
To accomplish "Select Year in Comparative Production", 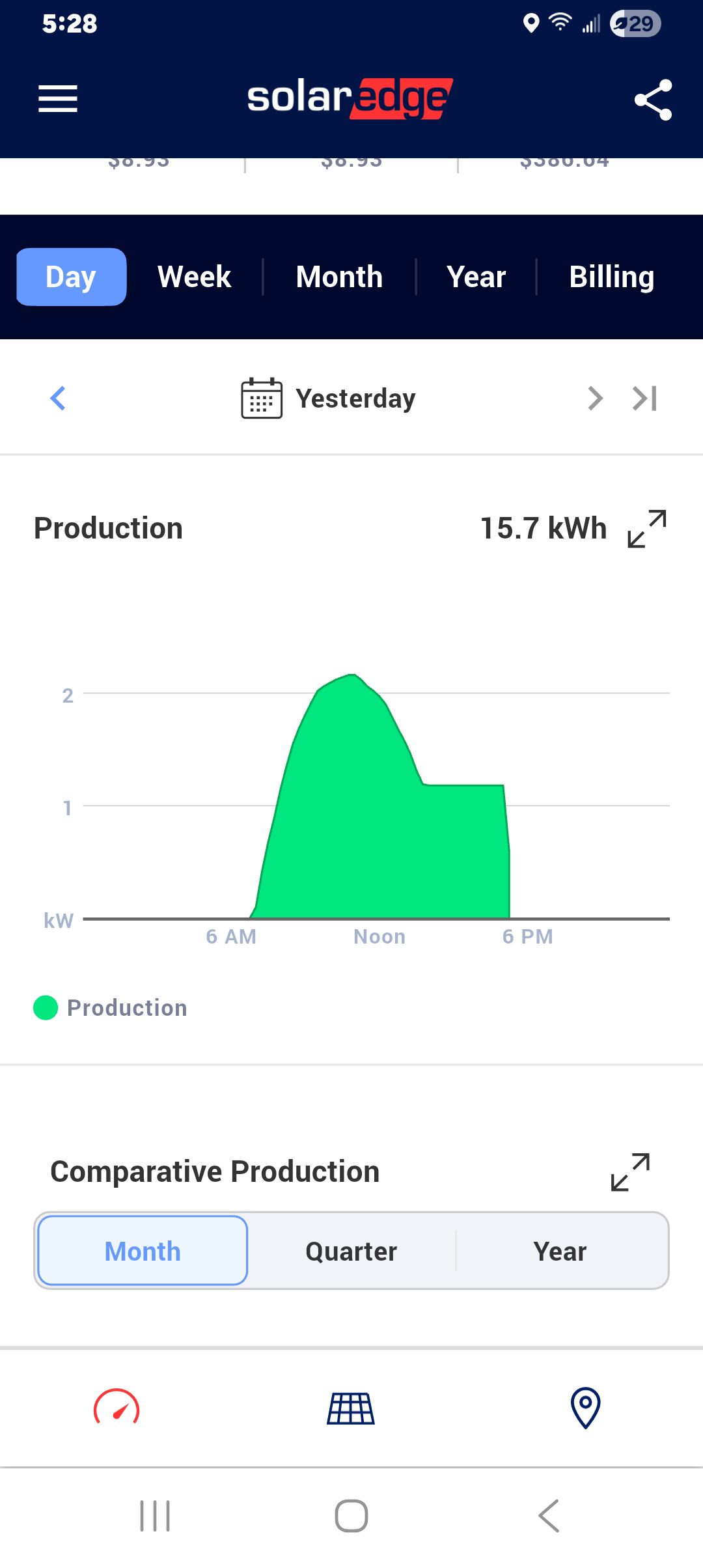I will (560, 1251).
